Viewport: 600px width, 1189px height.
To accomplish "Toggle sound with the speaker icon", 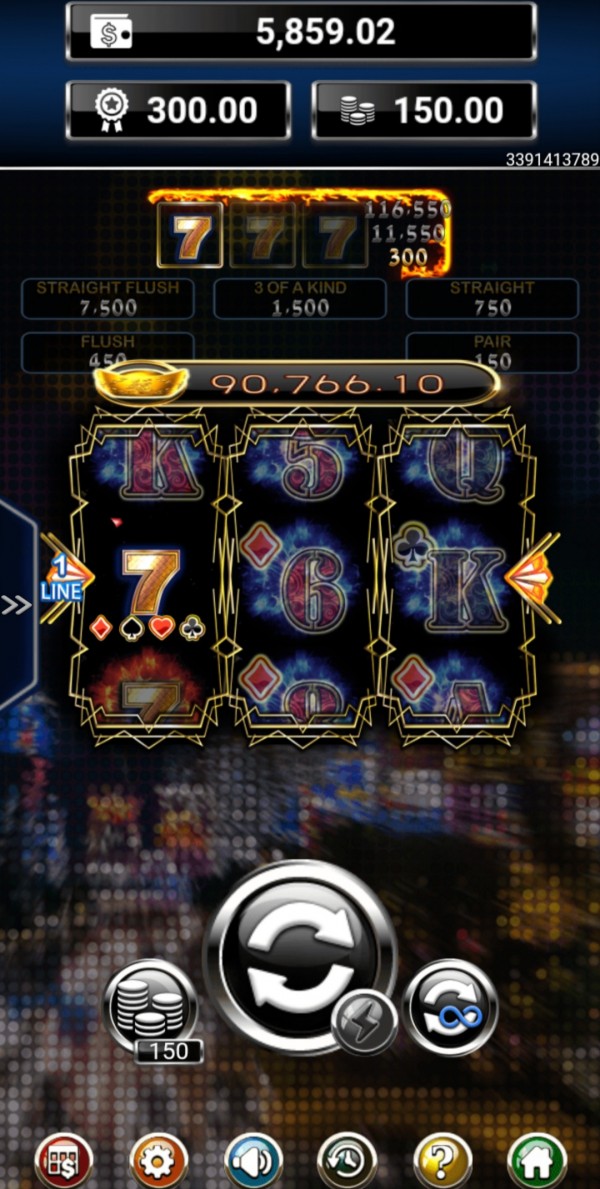I will 253,1161.
